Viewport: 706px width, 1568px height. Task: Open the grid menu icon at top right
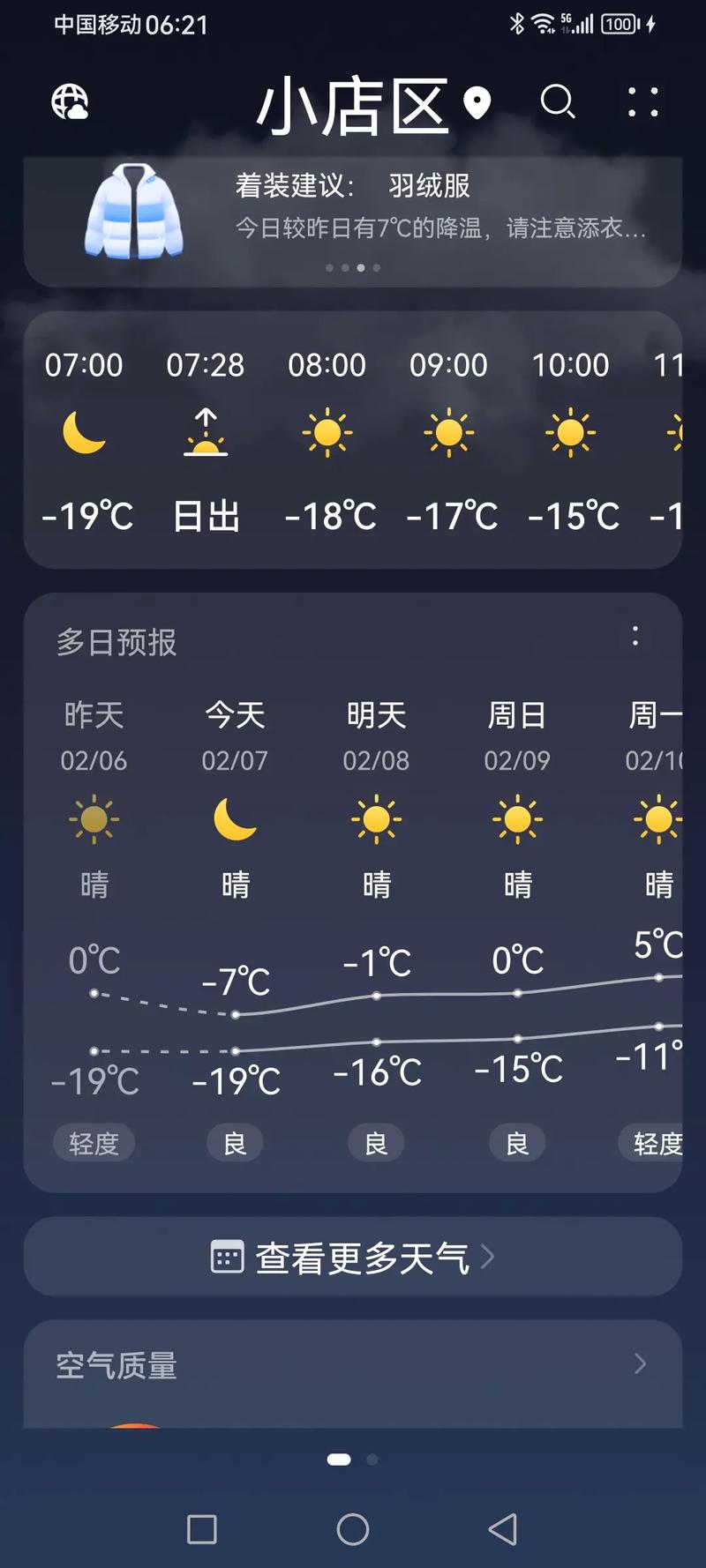pyautogui.click(x=643, y=103)
